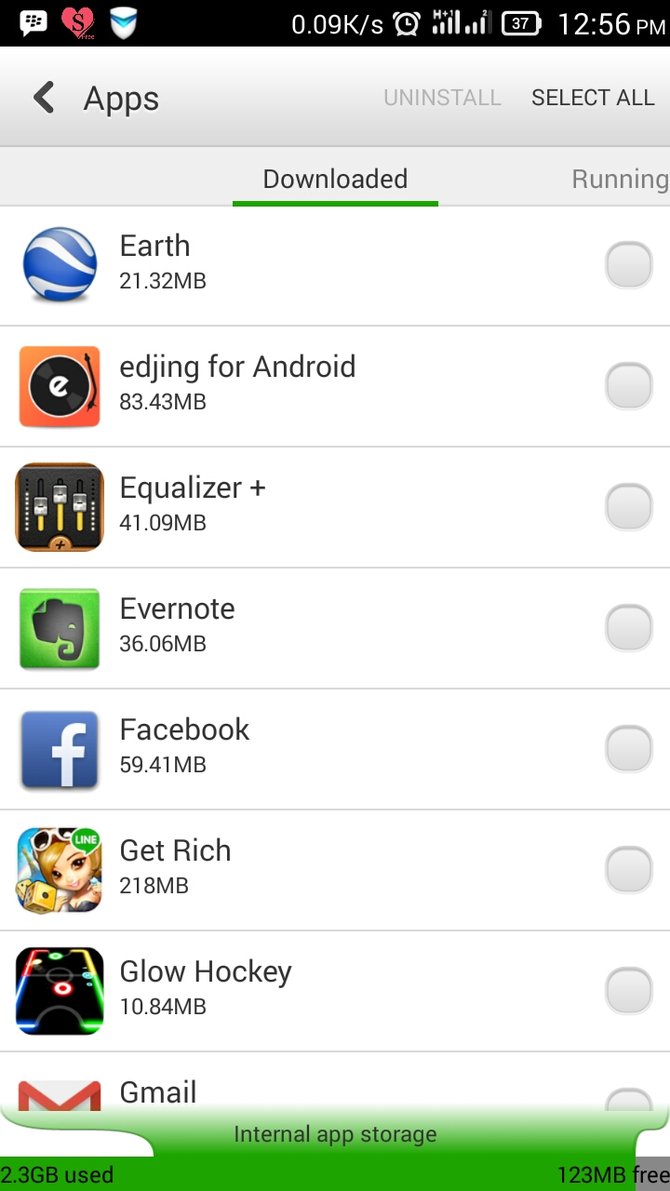
Task: Check the Facebook checkbox
Action: (629, 749)
